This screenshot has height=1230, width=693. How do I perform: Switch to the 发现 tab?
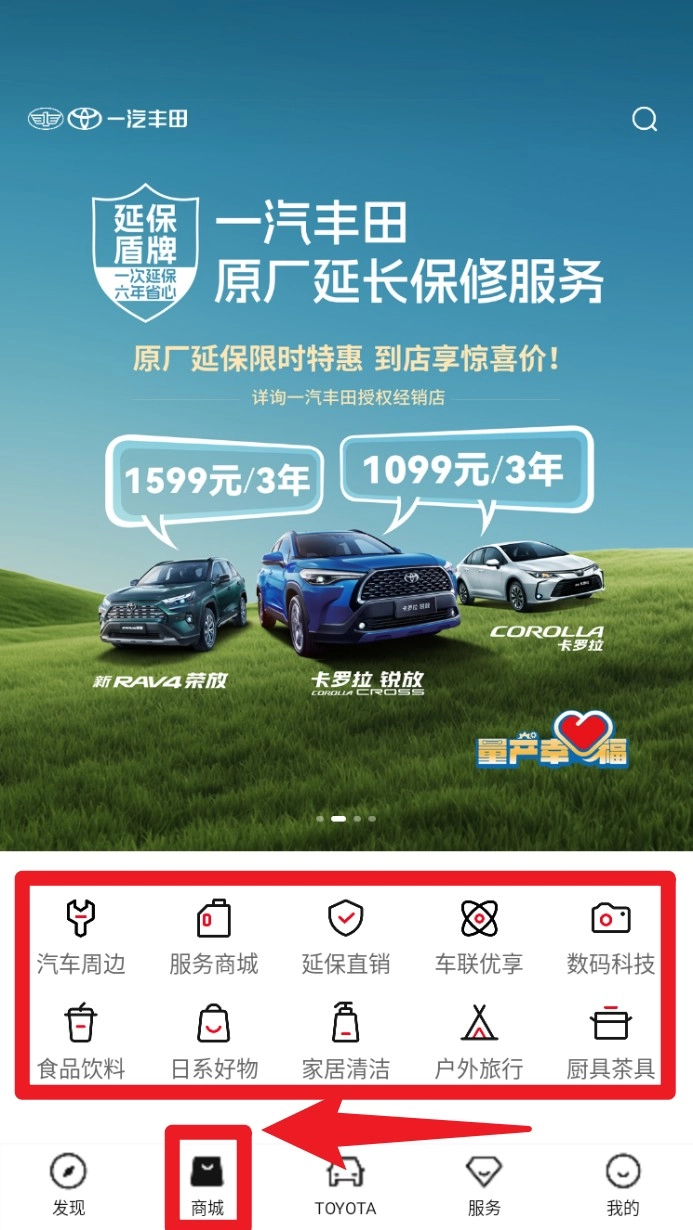tap(69, 1185)
